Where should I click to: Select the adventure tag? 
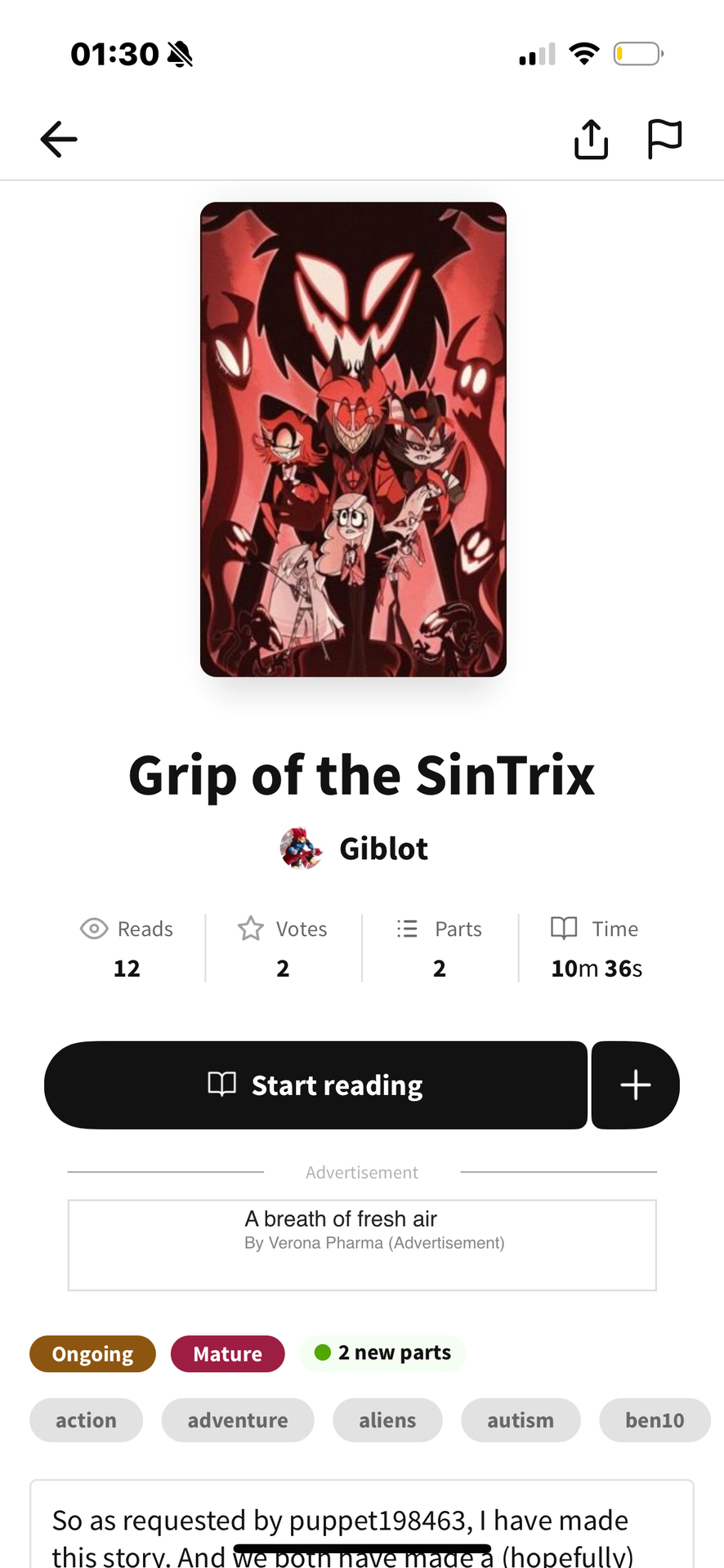[238, 1420]
